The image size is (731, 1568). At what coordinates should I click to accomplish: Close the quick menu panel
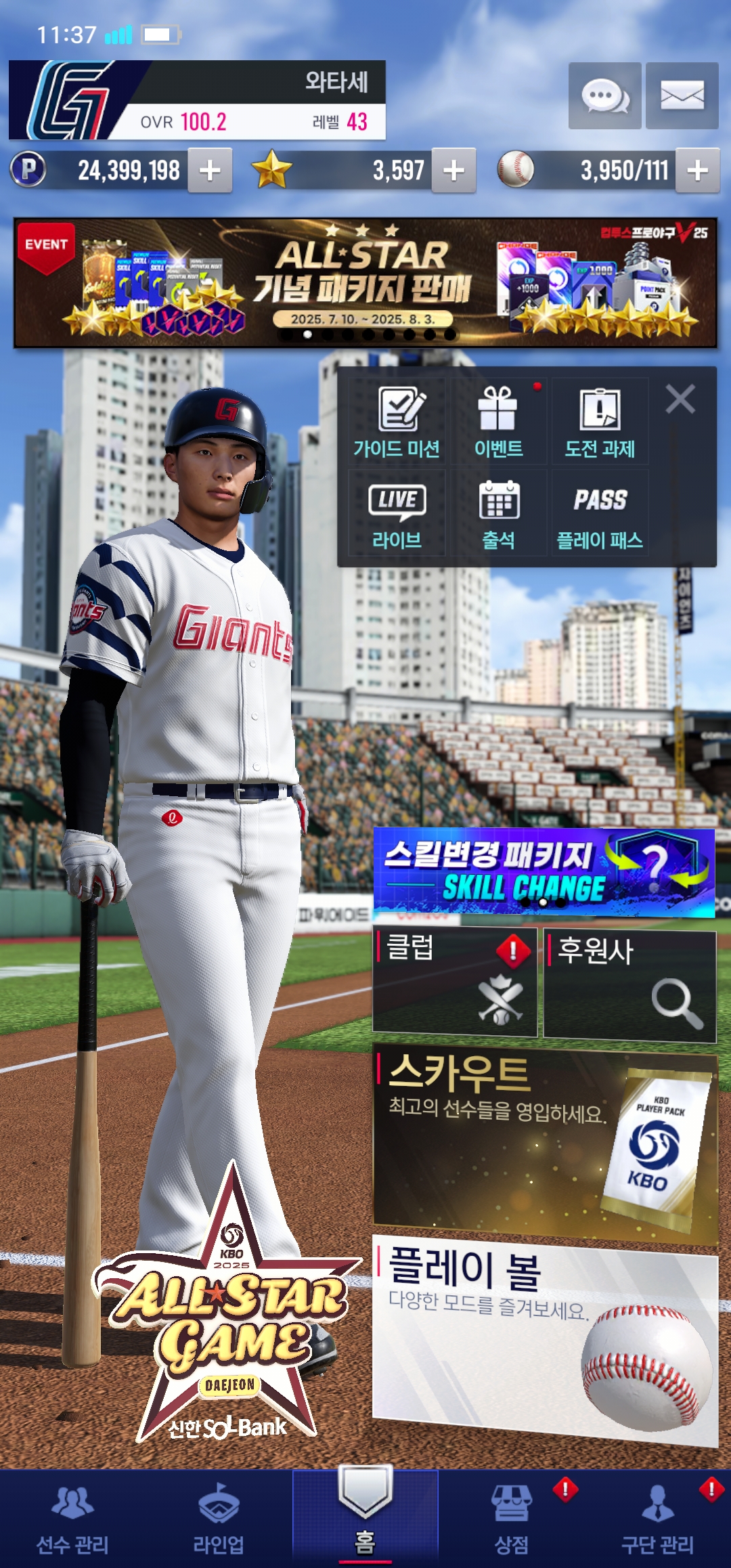[680, 399]
